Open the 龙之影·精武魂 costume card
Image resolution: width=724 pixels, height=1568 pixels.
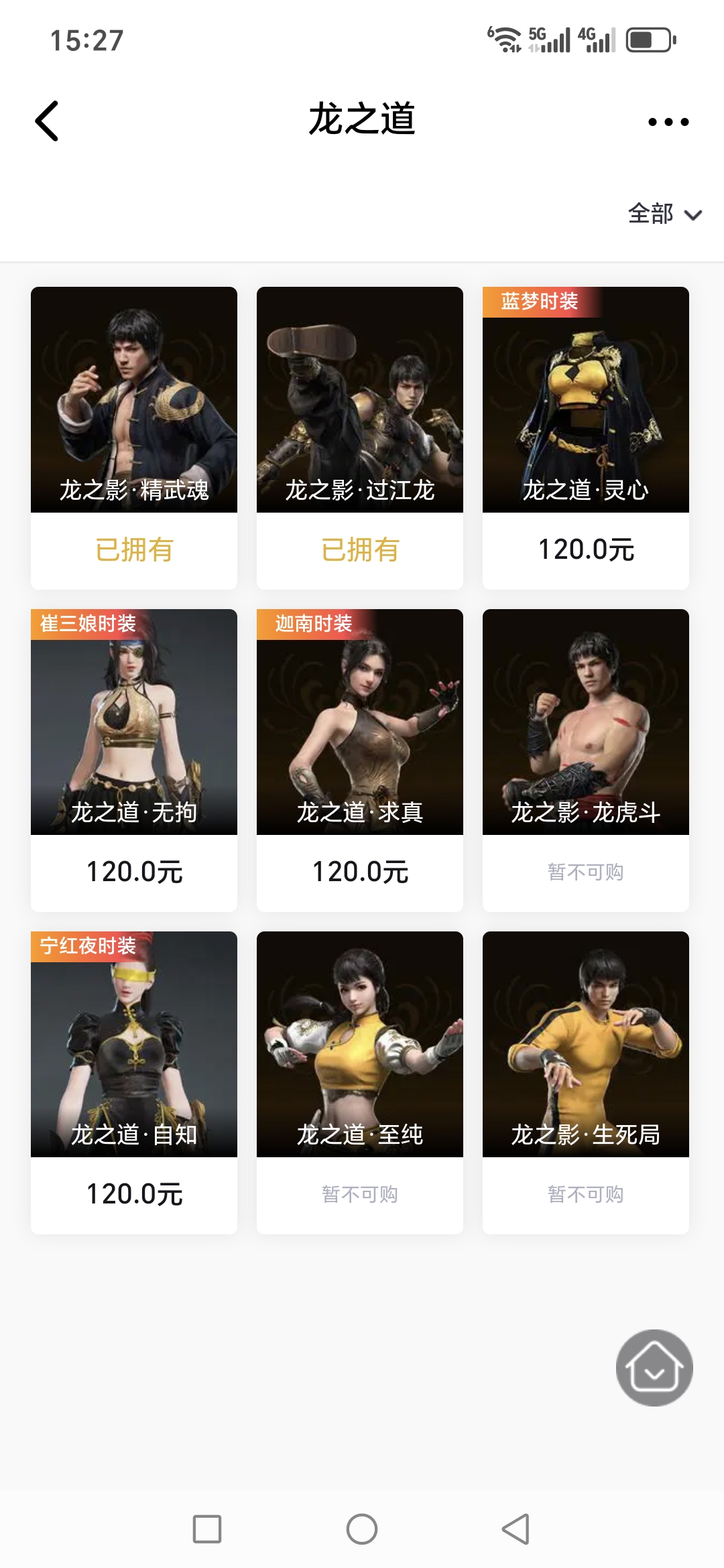[x=134, y=402]
